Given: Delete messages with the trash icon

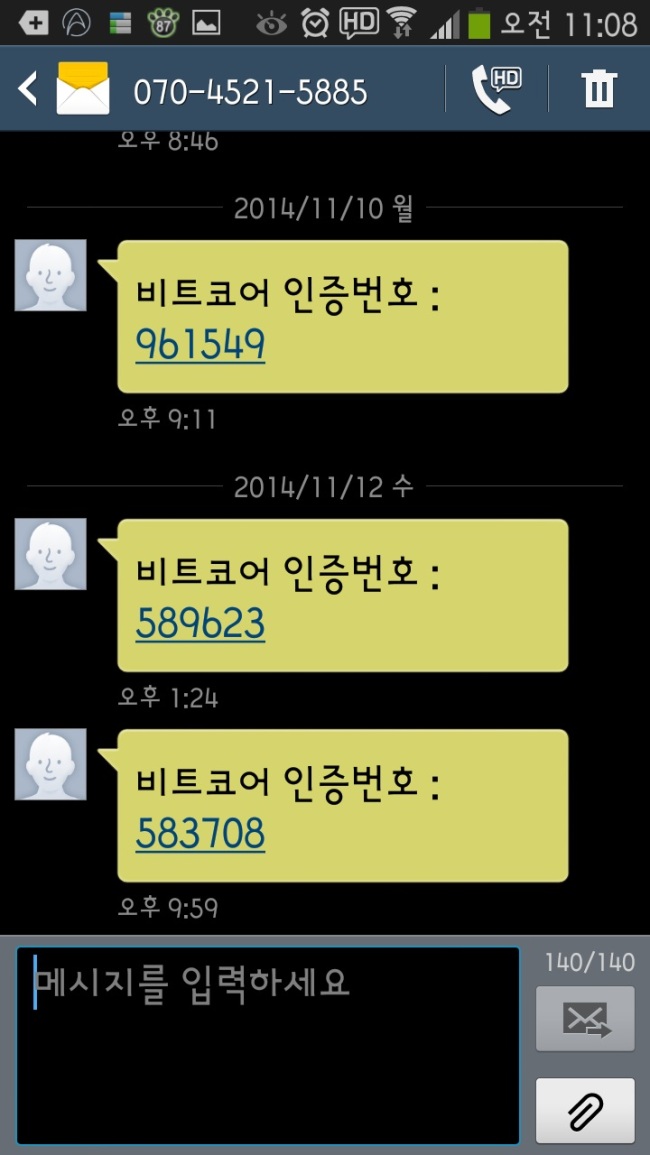Looking at the screenshot, I should (x=598, y=90).
